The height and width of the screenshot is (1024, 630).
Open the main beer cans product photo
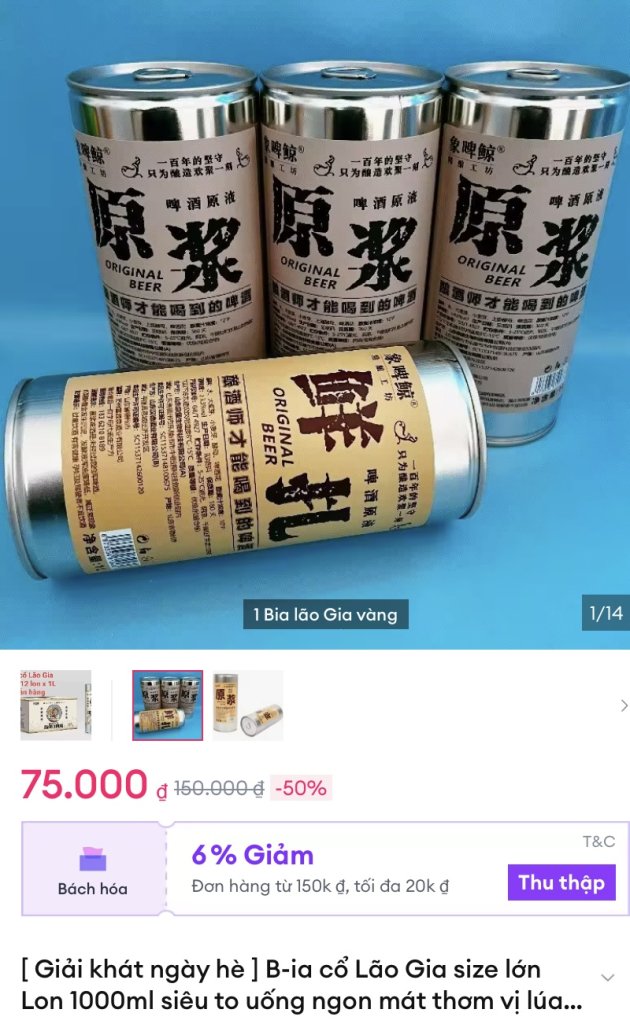point(315,320)
